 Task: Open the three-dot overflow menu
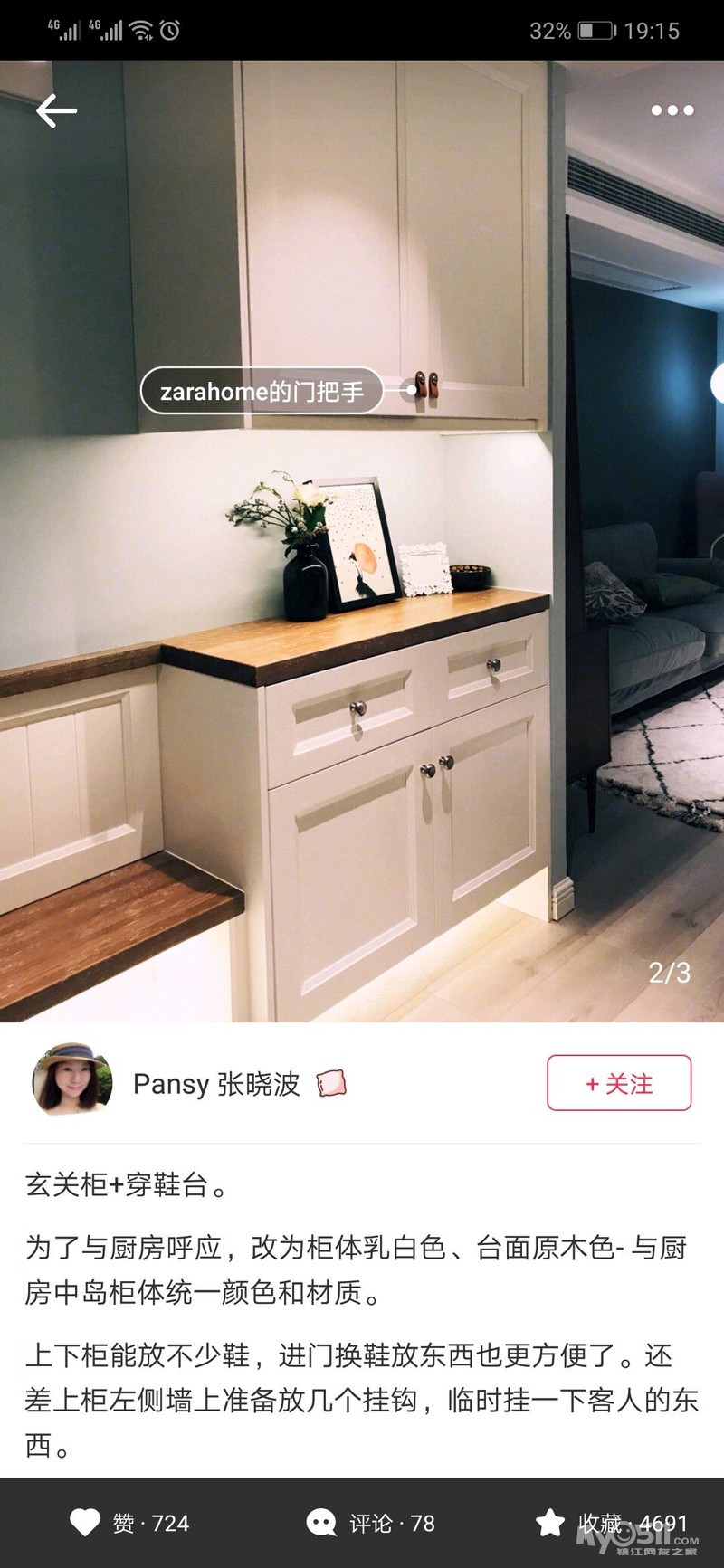pos(672,110)
